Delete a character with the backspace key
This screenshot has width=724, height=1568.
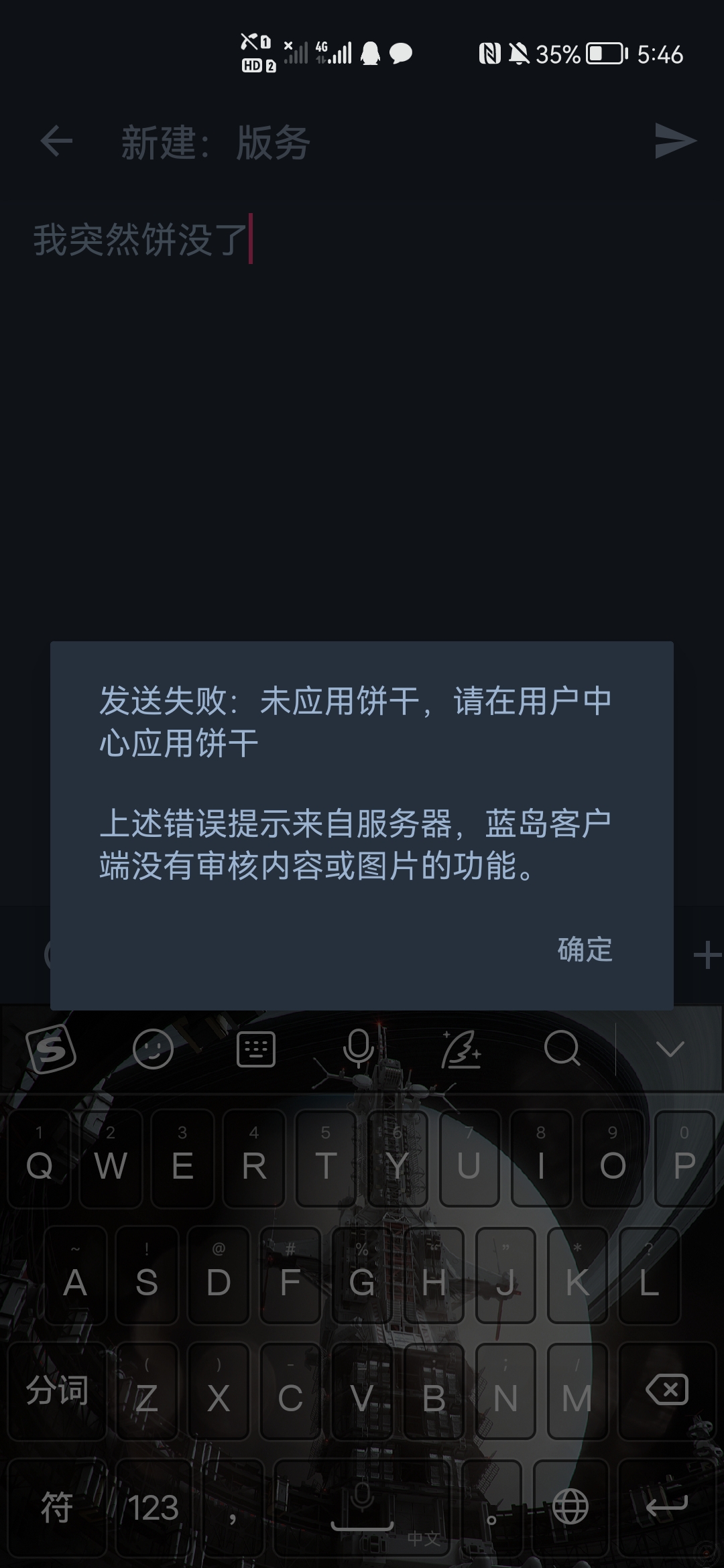(666, 1390)
